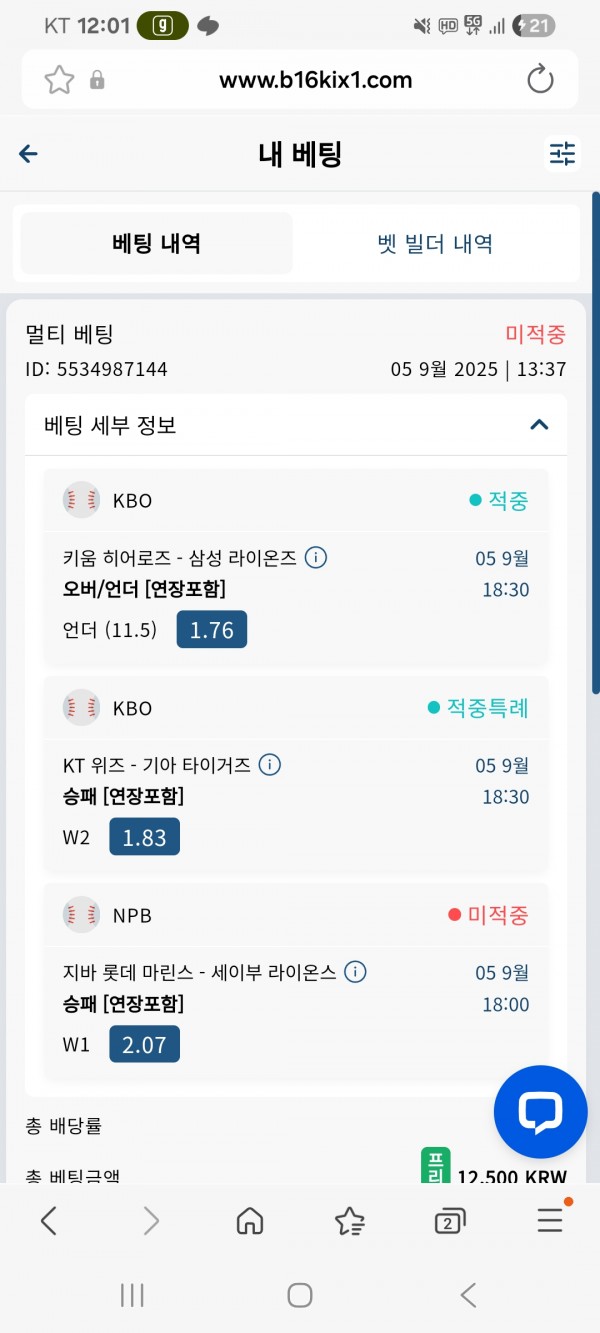Open info for KT 위즈 - 기아 타이거즈
600x1333 pixels.
[x=270, y=765]
